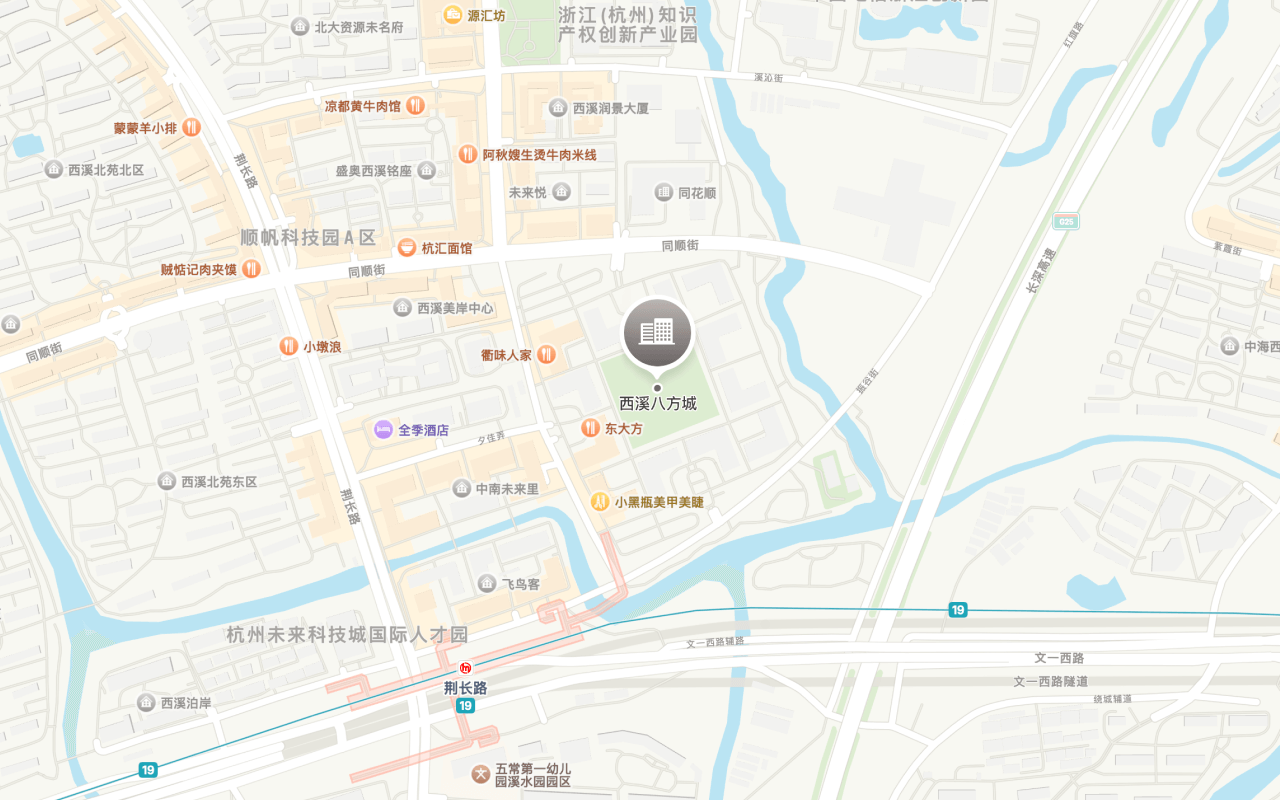Open the 同花顺 building marker
The width and height of the screenshot is (1280, 800).
click(x=664, y=192)
